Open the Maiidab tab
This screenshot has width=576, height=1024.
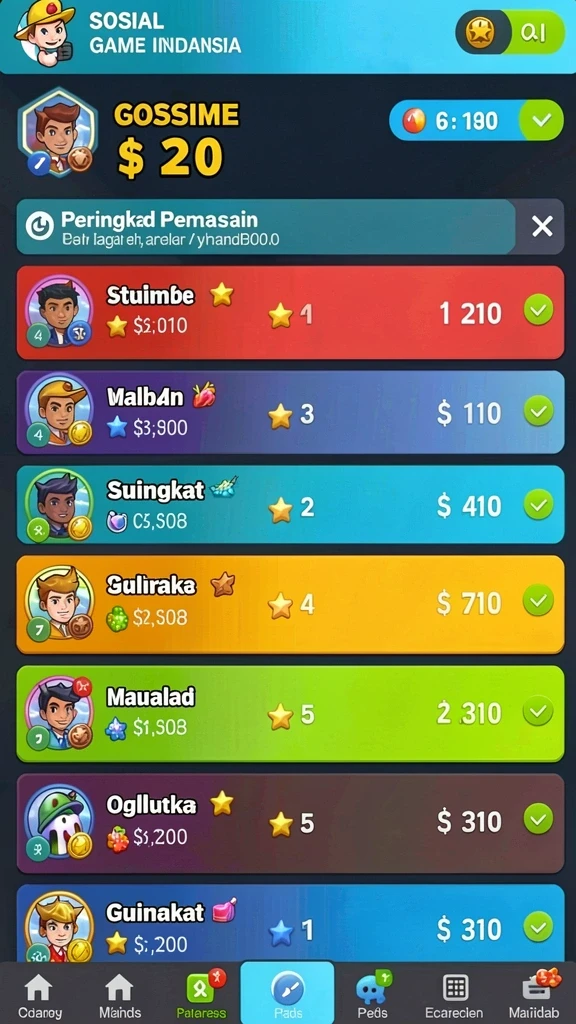coord(535,995)
